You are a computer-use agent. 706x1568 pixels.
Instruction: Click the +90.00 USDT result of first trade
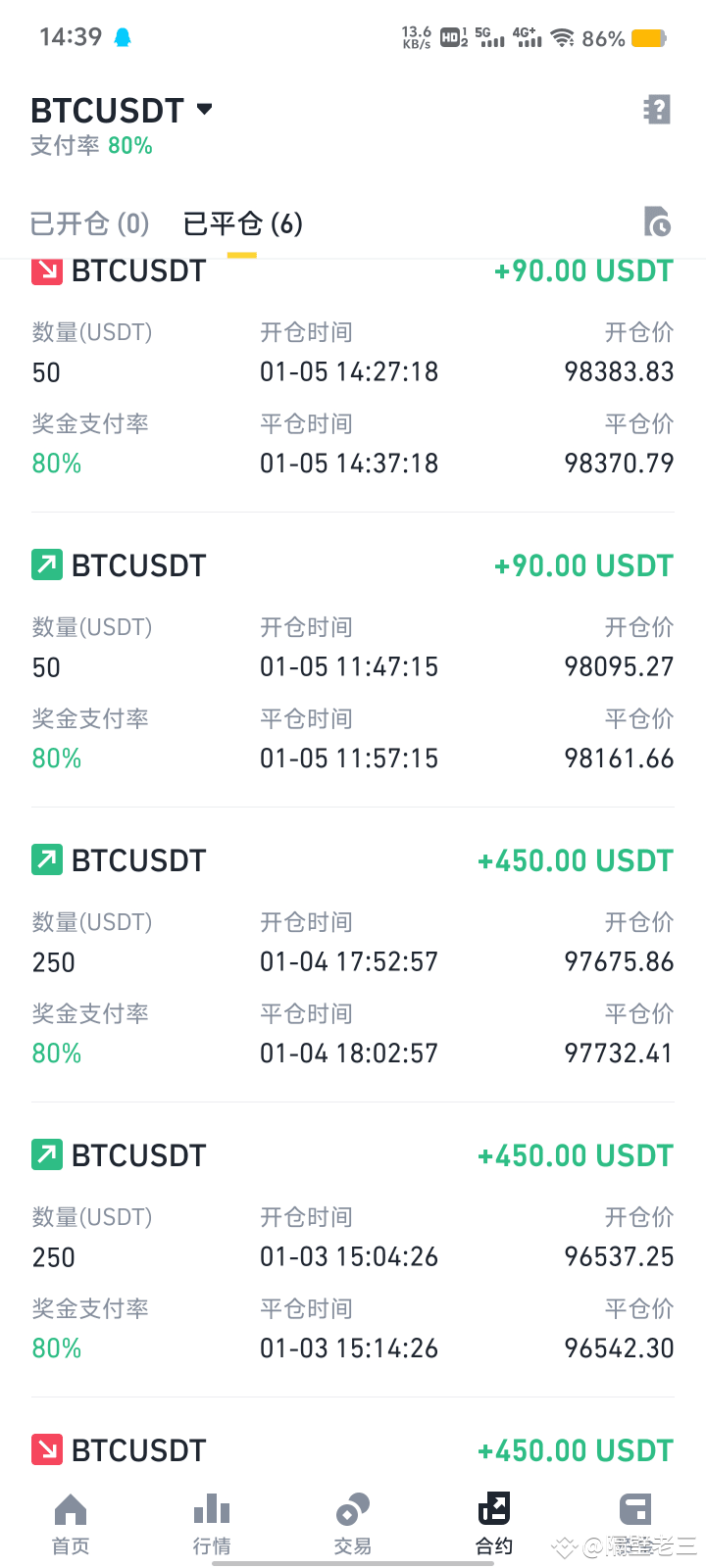[582, 270]
